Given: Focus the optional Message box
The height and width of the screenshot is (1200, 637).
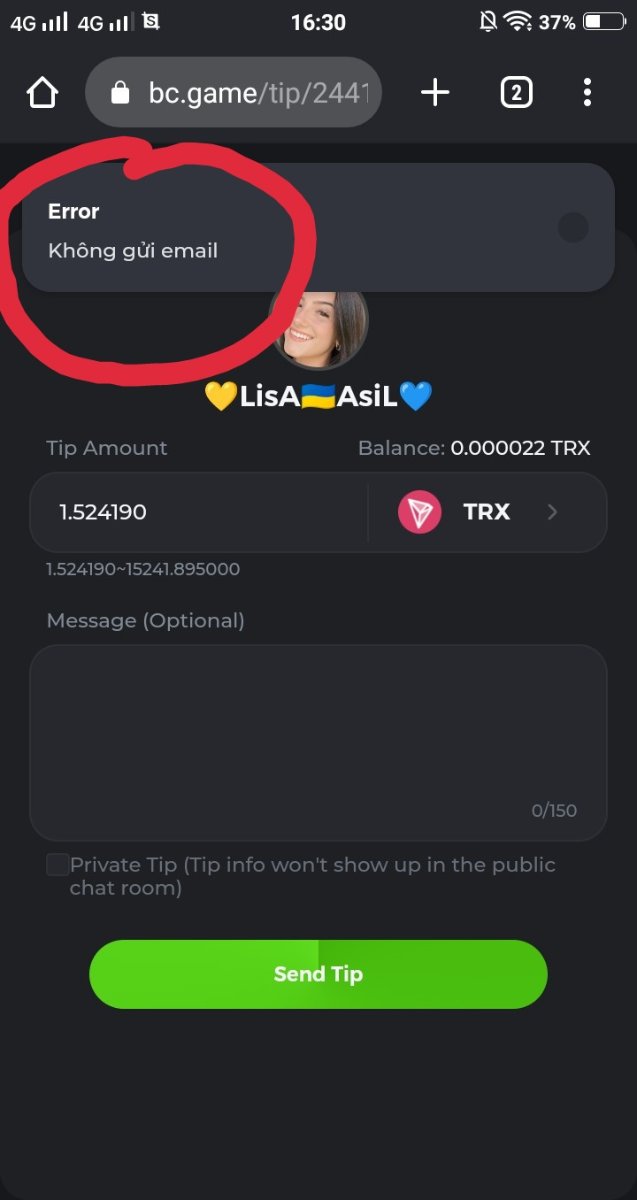Looking at the screenshot, I should coord(318,740).
